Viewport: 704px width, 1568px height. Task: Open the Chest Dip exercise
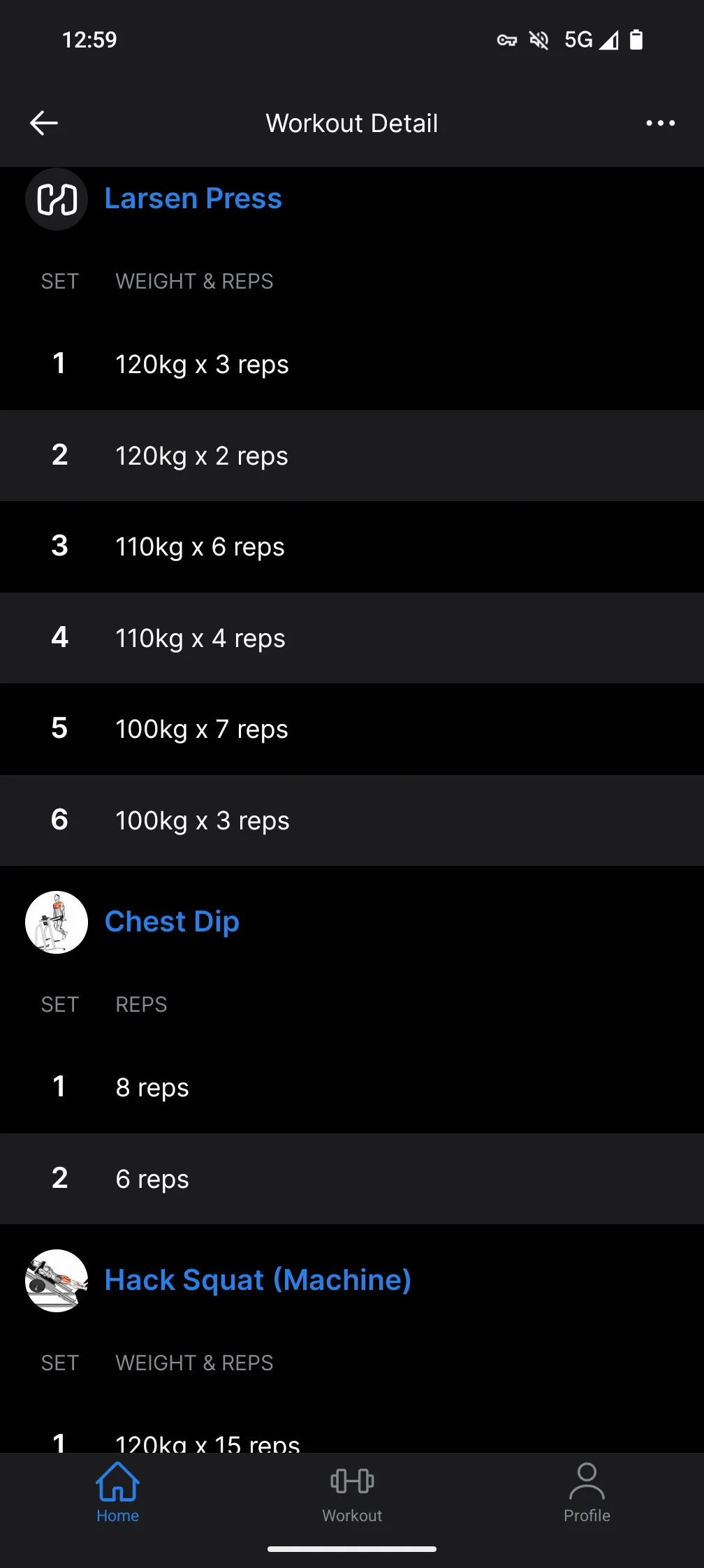tap(172, 922)
